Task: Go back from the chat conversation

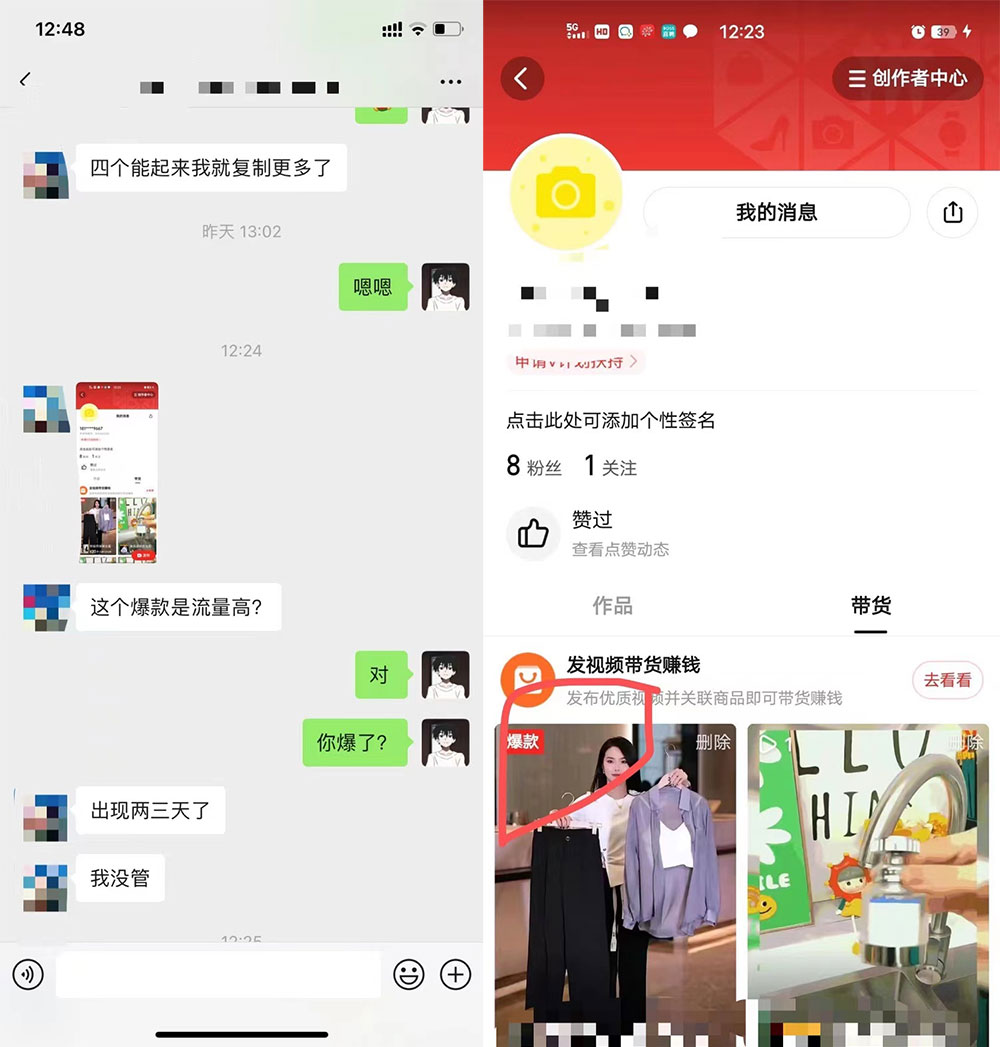Action: pyautogui.click(x=26, y=80)
